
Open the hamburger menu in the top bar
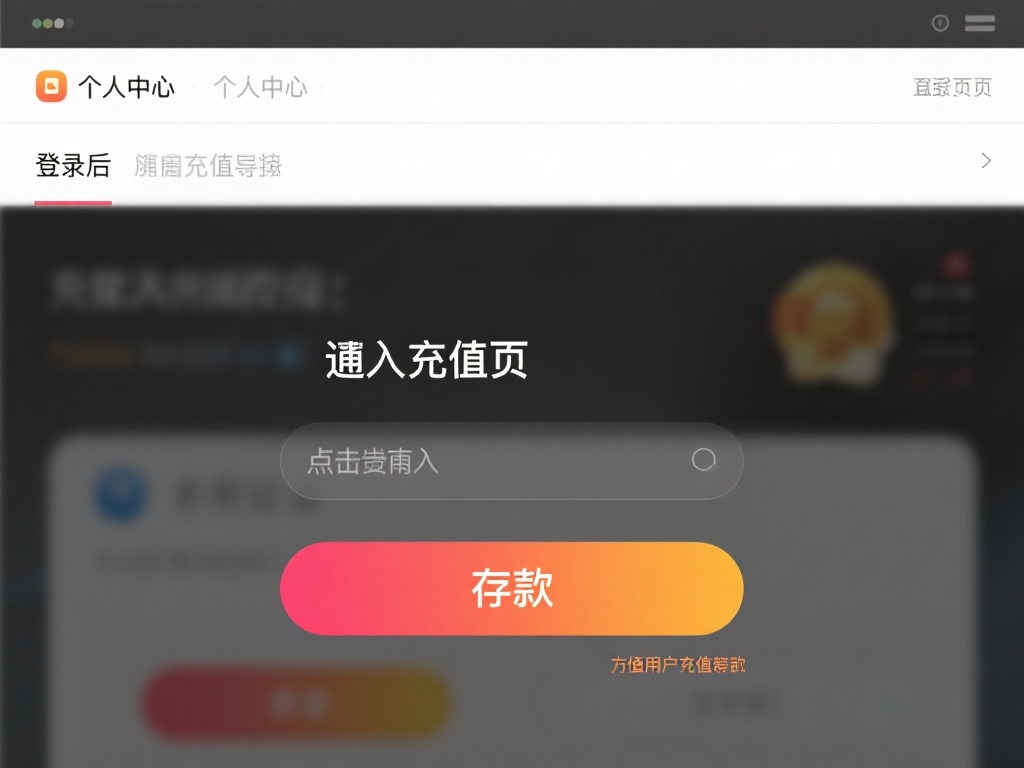point(979,23)
